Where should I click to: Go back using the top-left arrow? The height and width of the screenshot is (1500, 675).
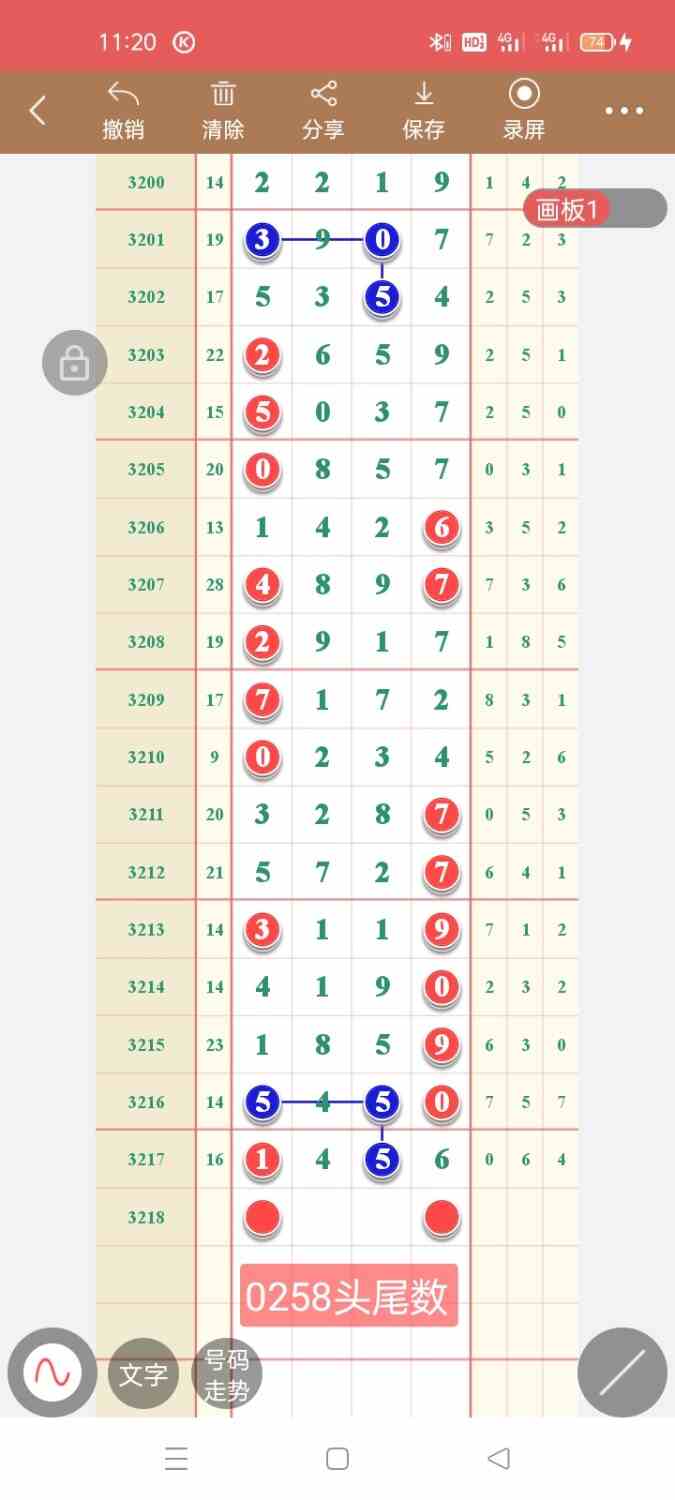[38, 111]
